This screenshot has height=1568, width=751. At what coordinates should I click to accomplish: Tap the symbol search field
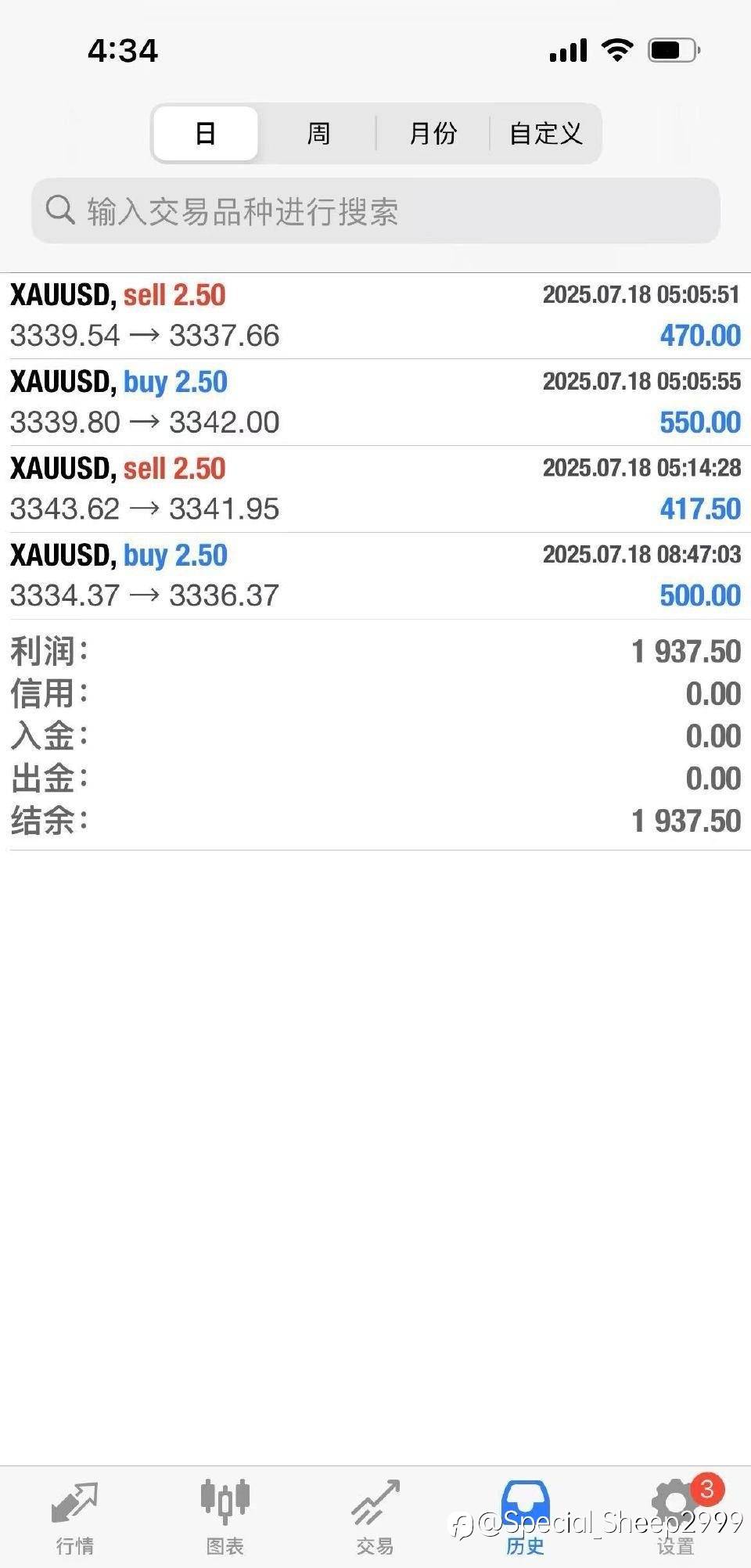pos(375,211)
